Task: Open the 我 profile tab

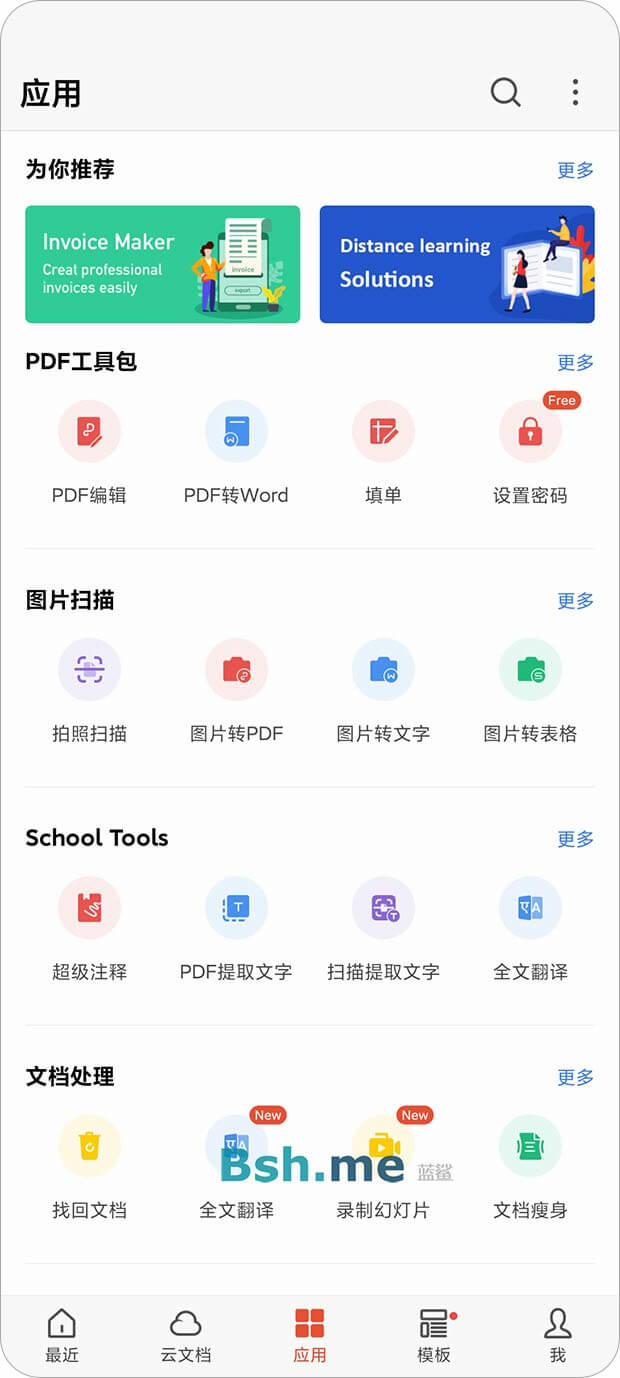Action: tap(557, 1335)
